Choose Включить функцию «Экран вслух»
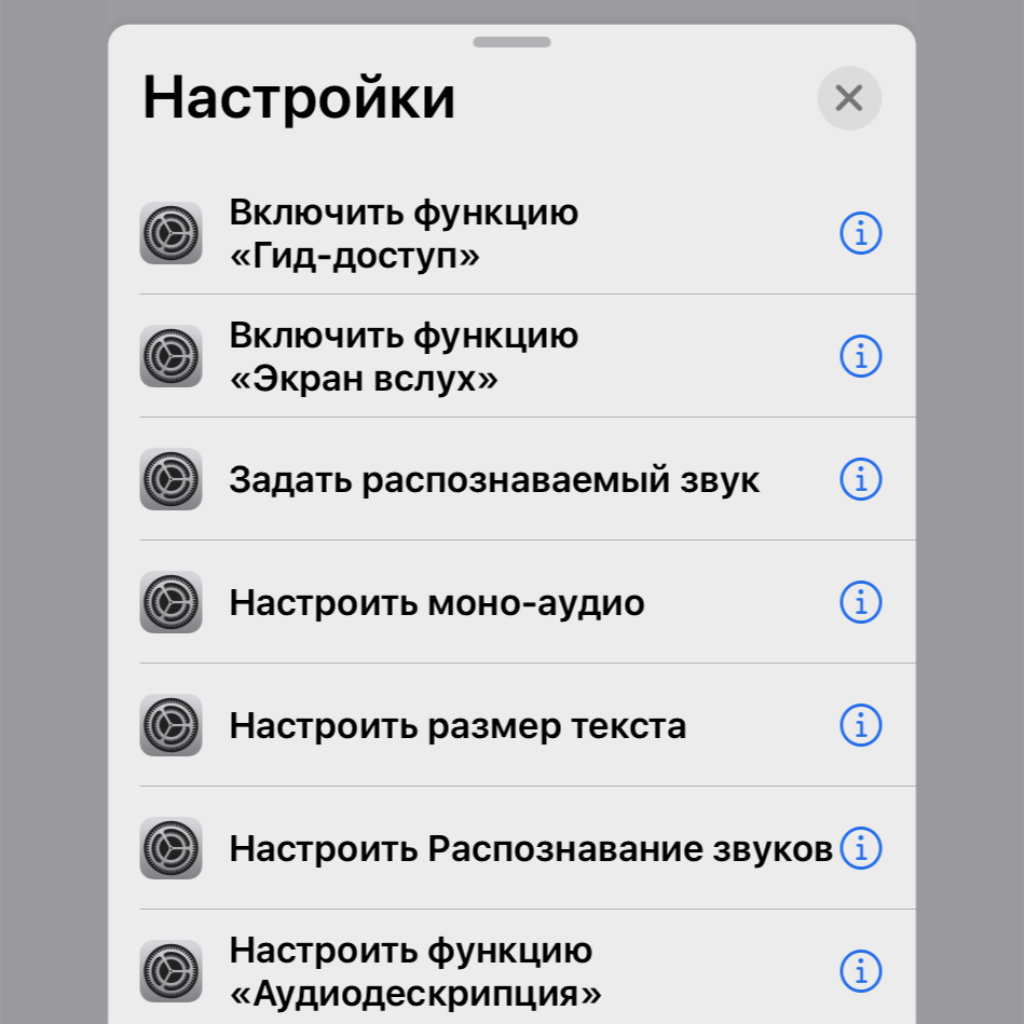The height and width of the screenshot is (1024, 1024). click(x=404, y=357)
